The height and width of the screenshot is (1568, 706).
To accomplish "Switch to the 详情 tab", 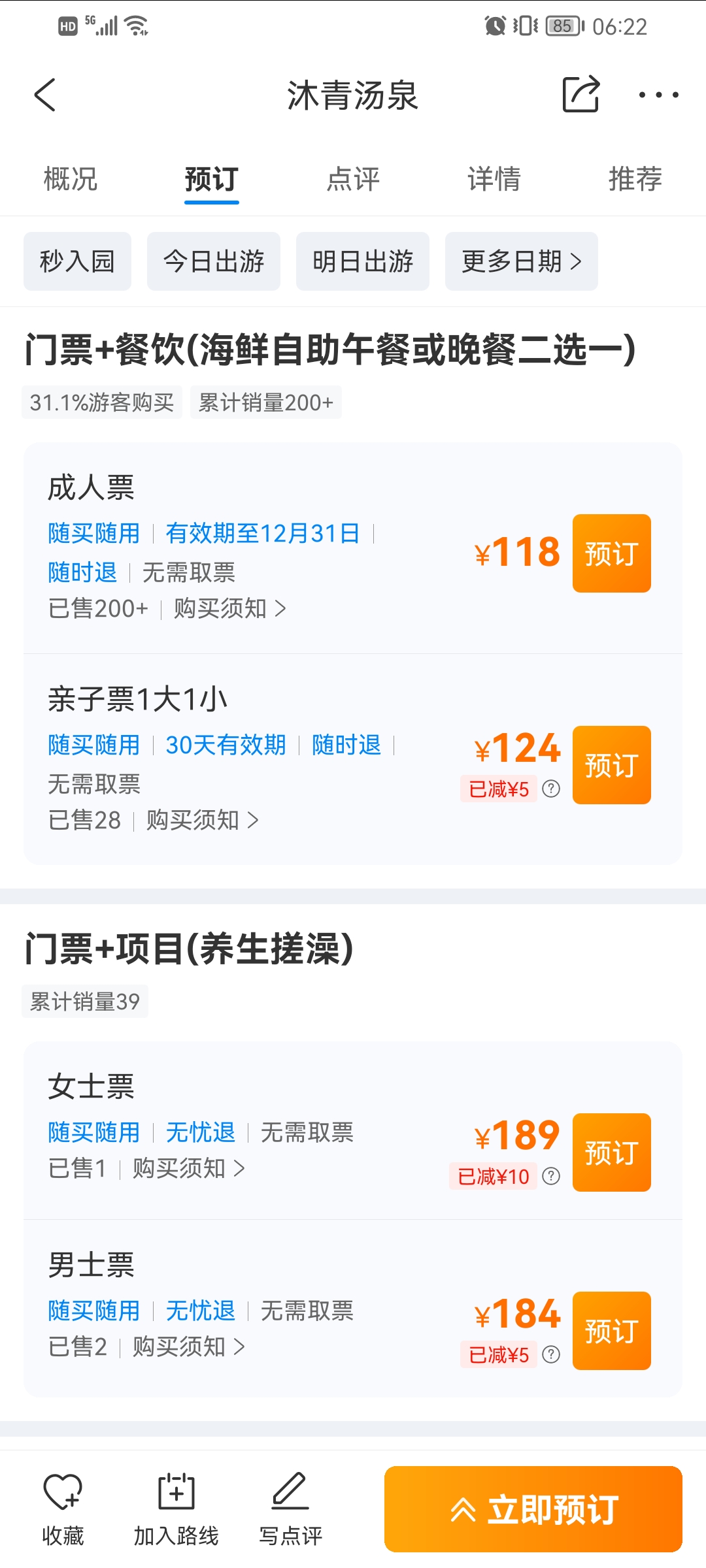I will 494,179.
